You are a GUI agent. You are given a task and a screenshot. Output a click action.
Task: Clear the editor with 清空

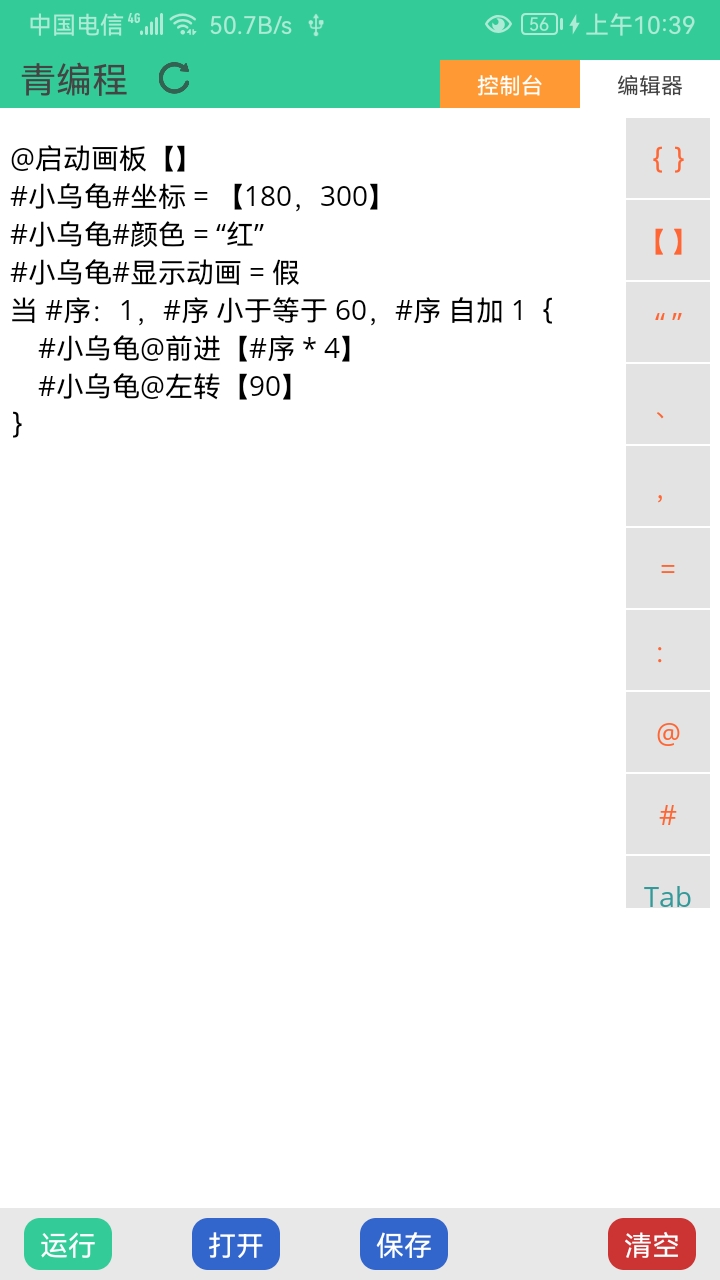652,1244
